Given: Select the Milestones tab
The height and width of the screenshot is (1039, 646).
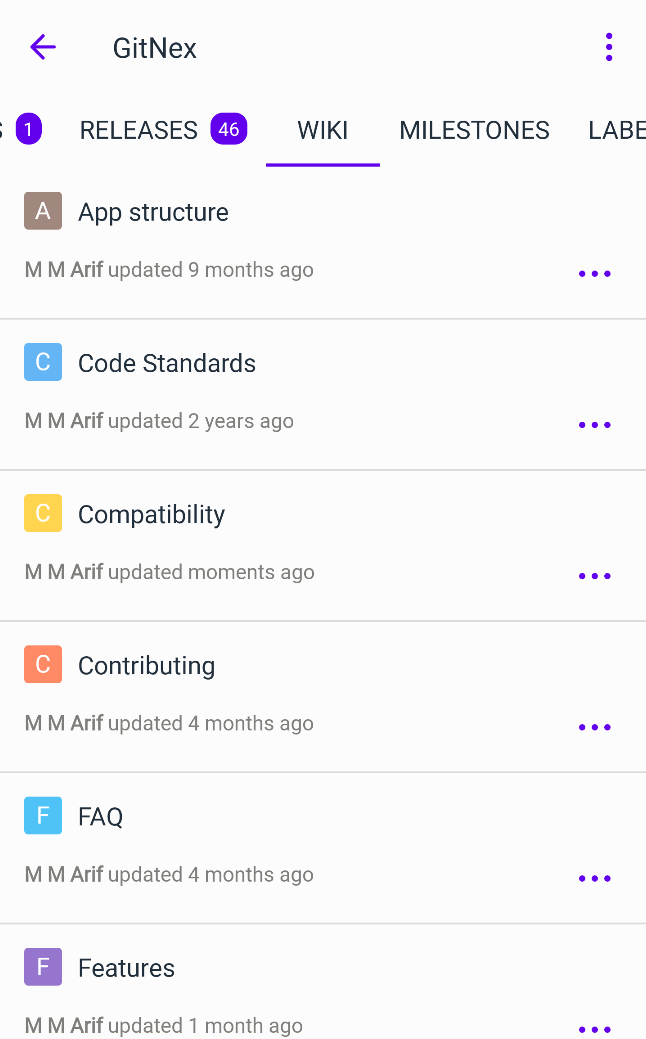Looking at the screenshot, I should (x=474, y=130).
